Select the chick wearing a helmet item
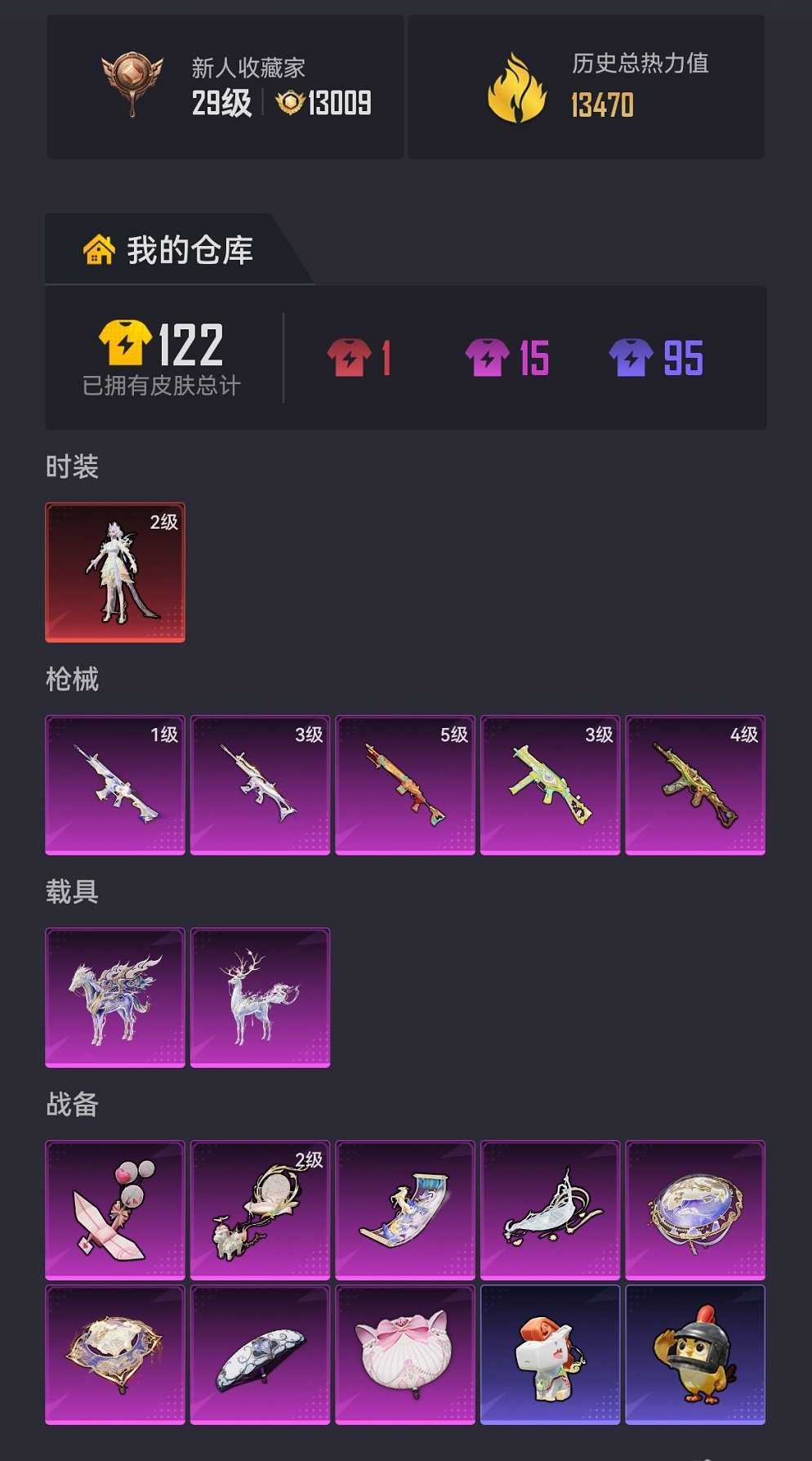 [x=695, y=1354]
